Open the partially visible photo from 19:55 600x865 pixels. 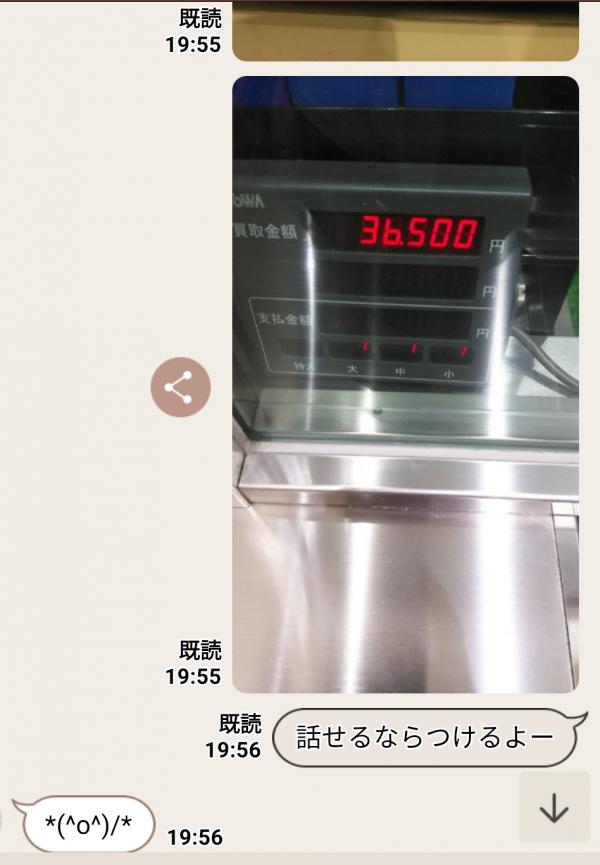pos(405,32)
